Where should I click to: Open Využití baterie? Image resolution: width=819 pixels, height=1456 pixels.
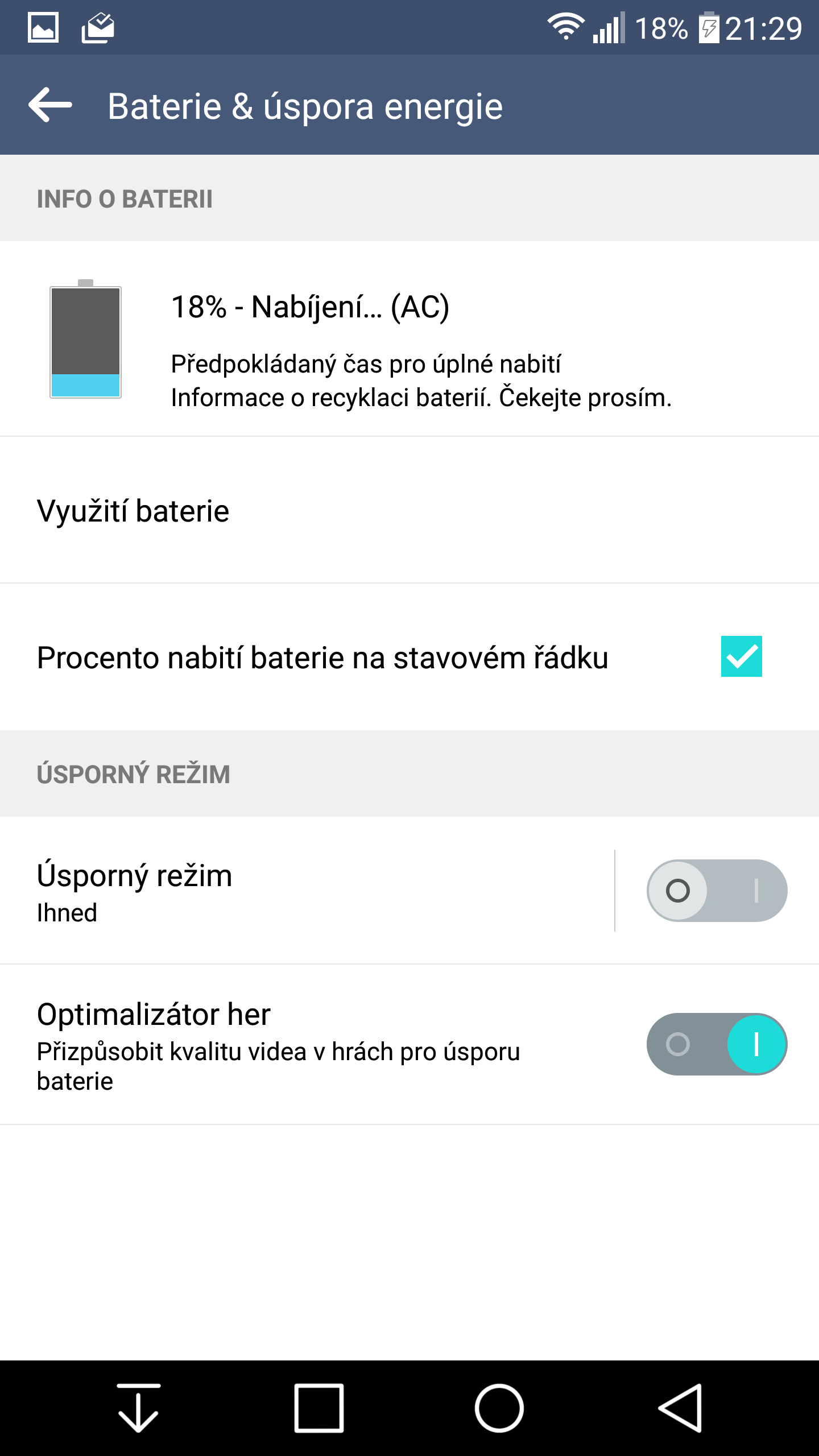(409, 510)
